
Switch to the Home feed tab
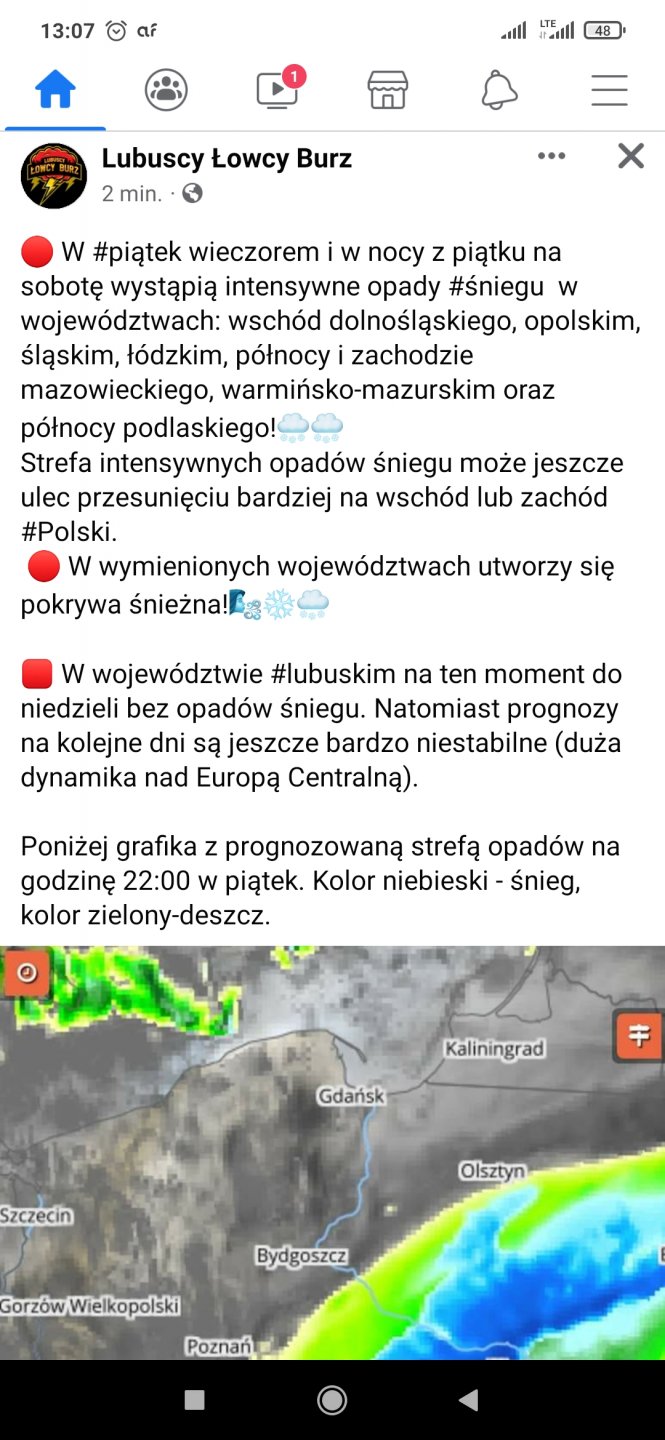pos(55,91)
